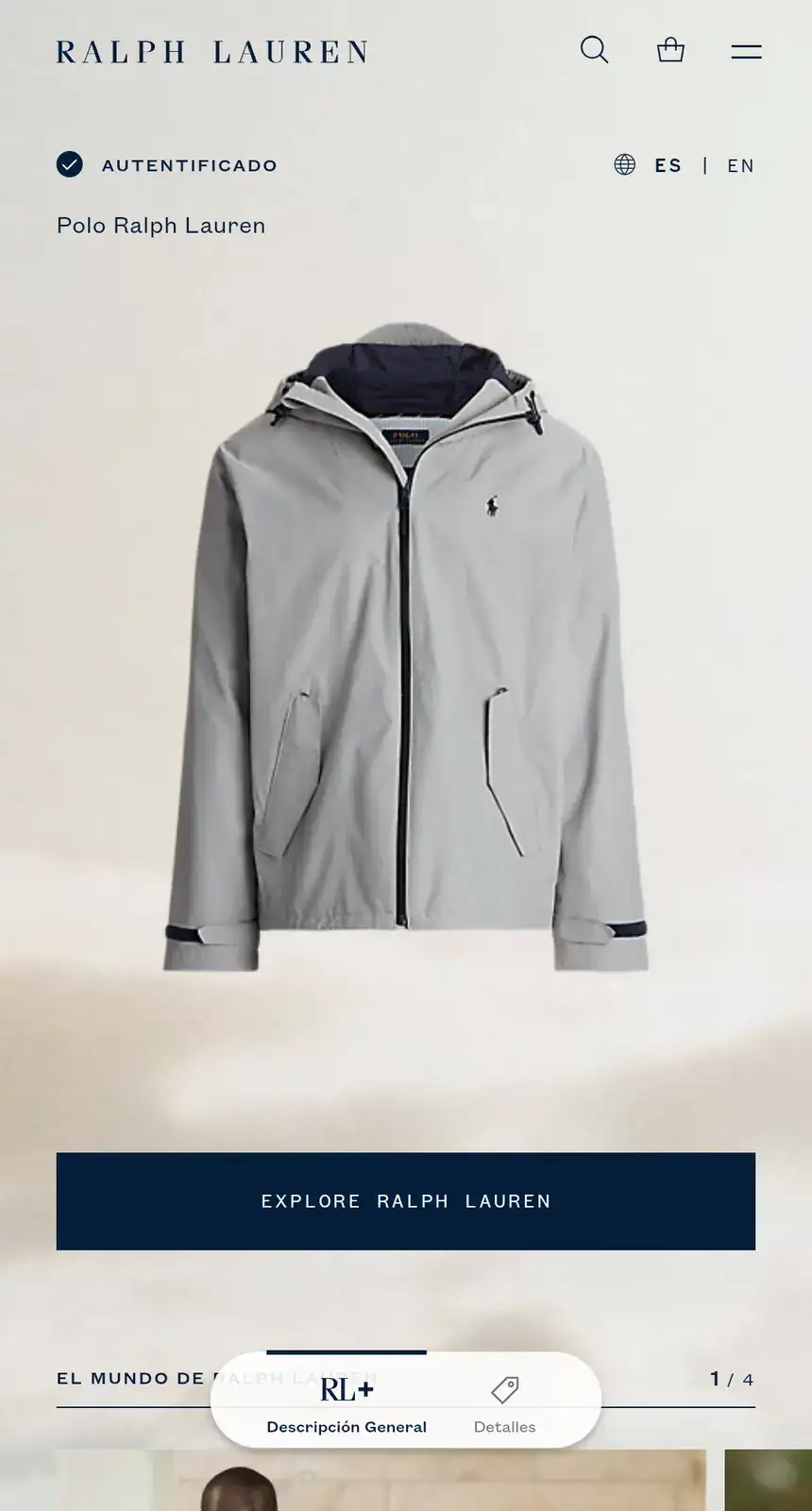Tap the Explore Ralph Lauren button
Image resolution: width=812 pixels, height=1511 pixels.
[x=406, y=1201]
